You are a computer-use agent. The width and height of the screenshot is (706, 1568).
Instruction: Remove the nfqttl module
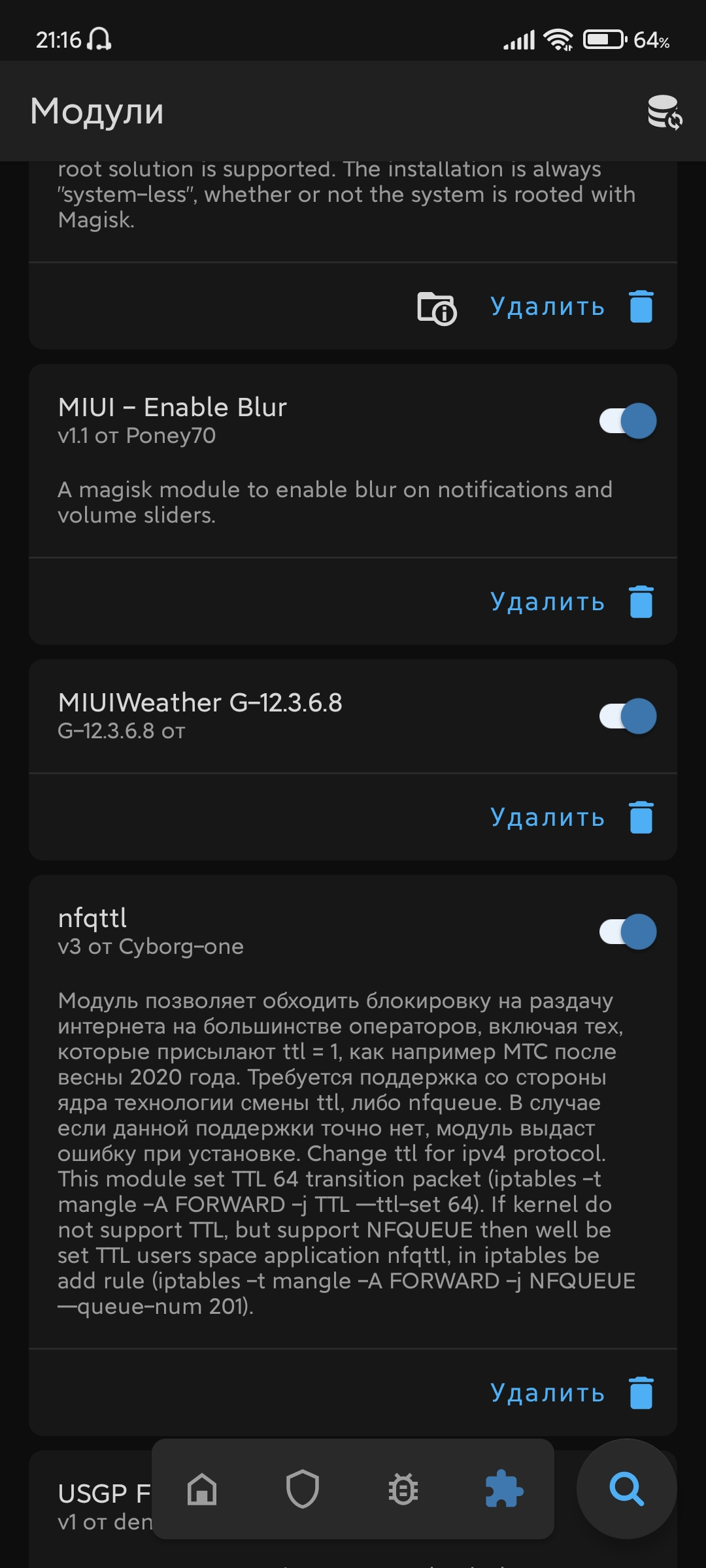point(572,1393)
